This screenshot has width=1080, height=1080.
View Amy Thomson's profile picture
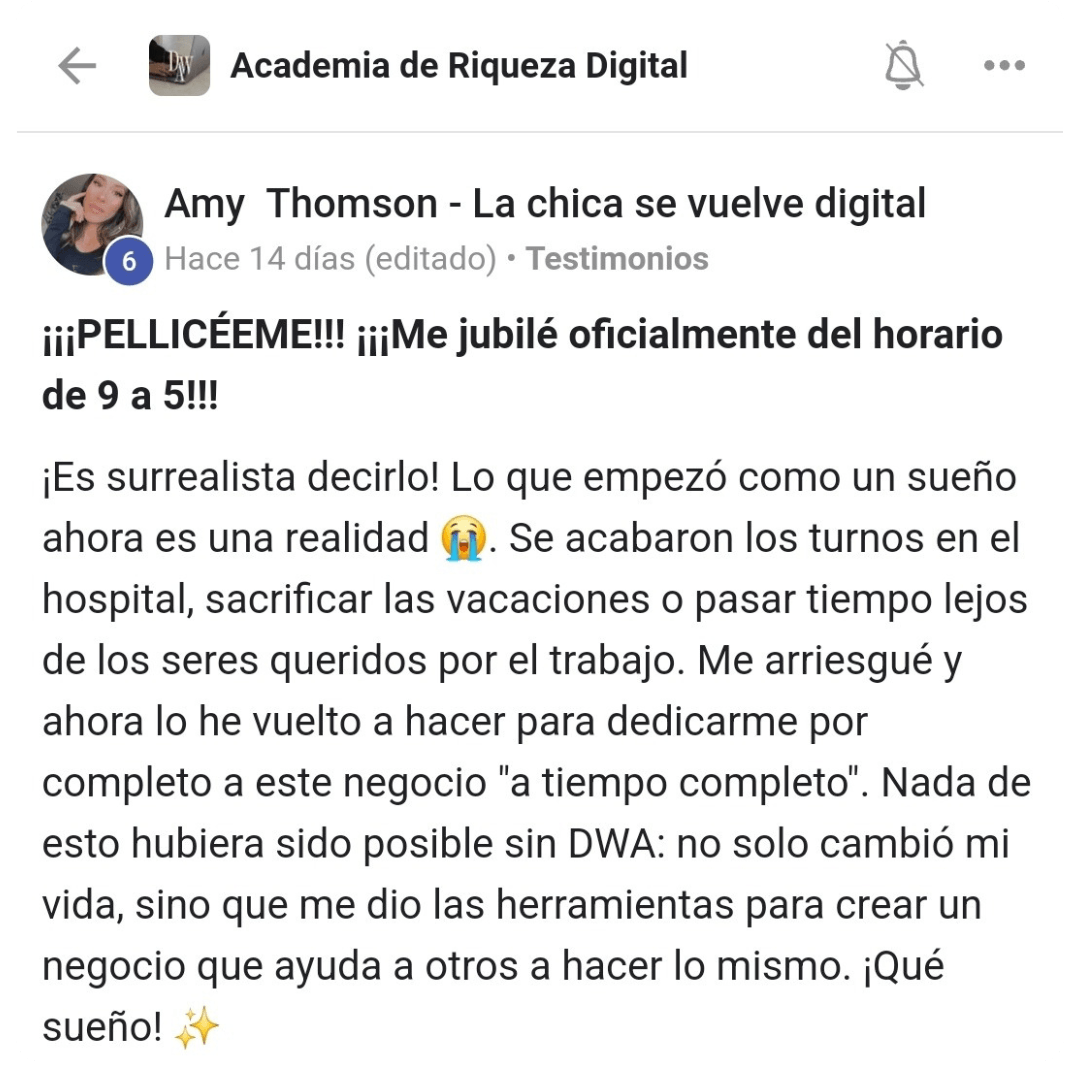(x=91, y=223)
